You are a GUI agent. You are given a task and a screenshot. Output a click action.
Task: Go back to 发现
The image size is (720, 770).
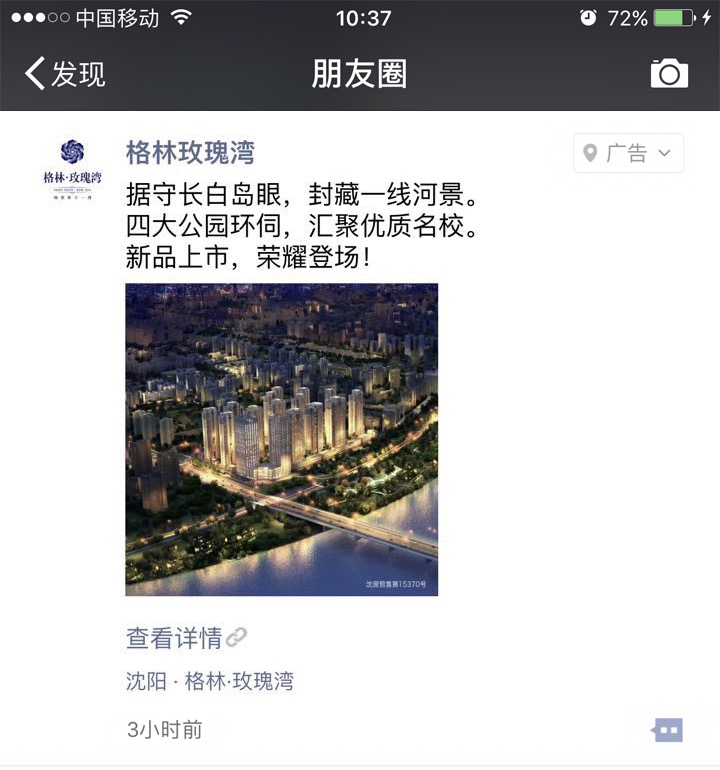65,74
